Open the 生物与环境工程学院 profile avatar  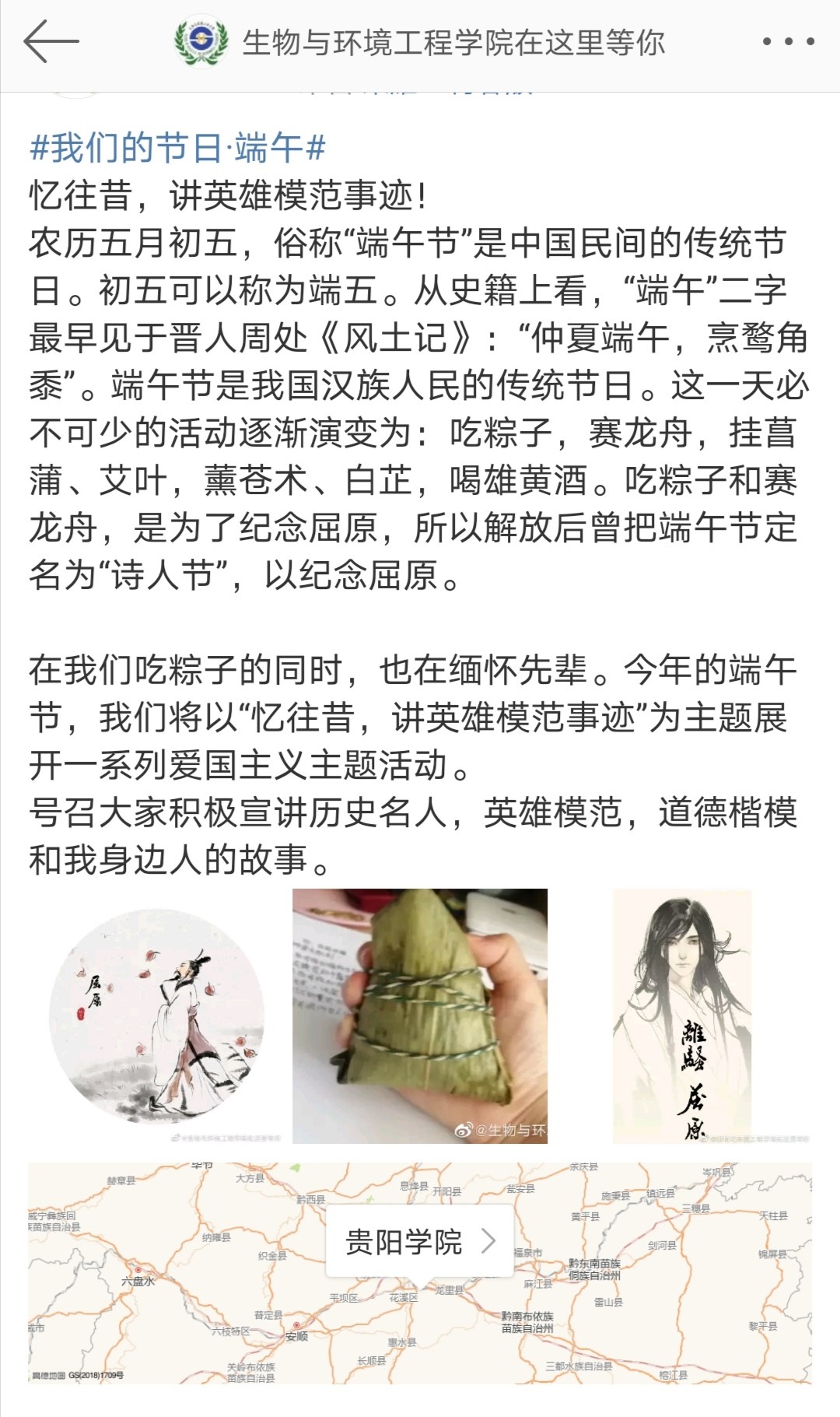click(x=201, y=42)
